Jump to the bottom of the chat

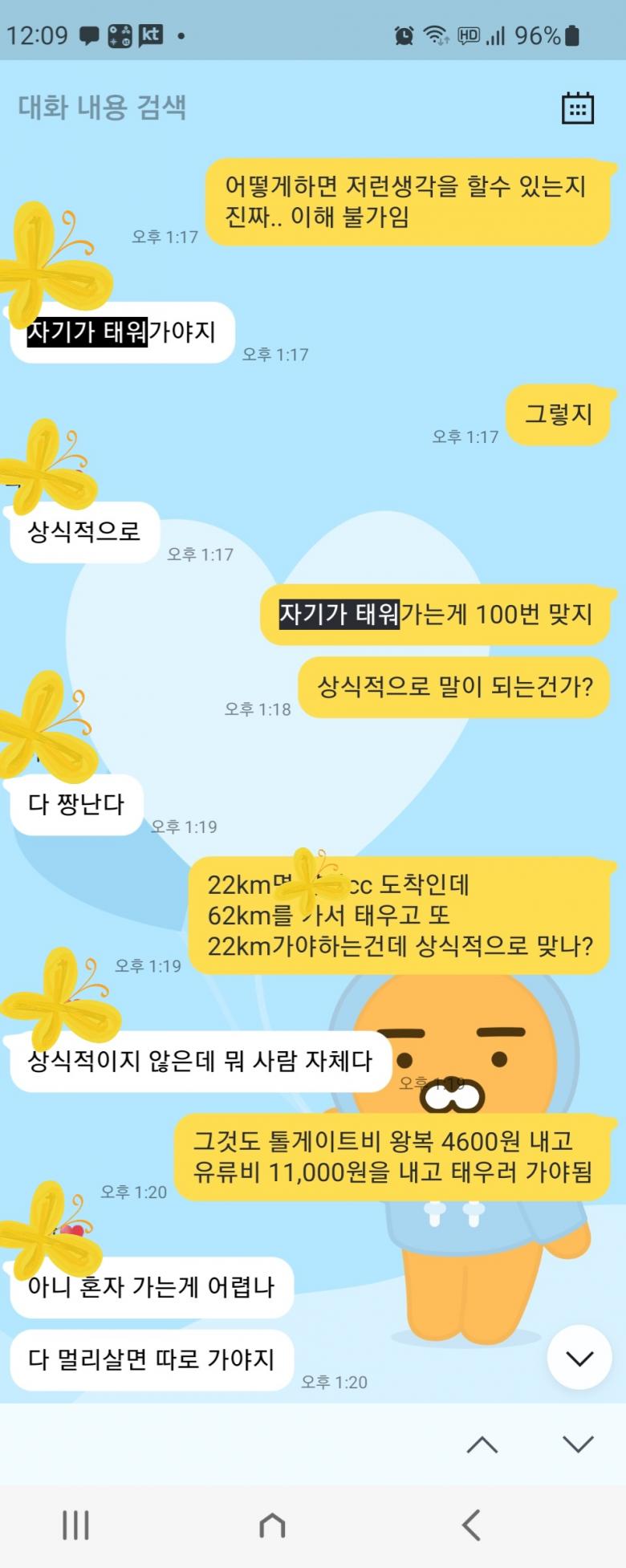click(579, 1357)
